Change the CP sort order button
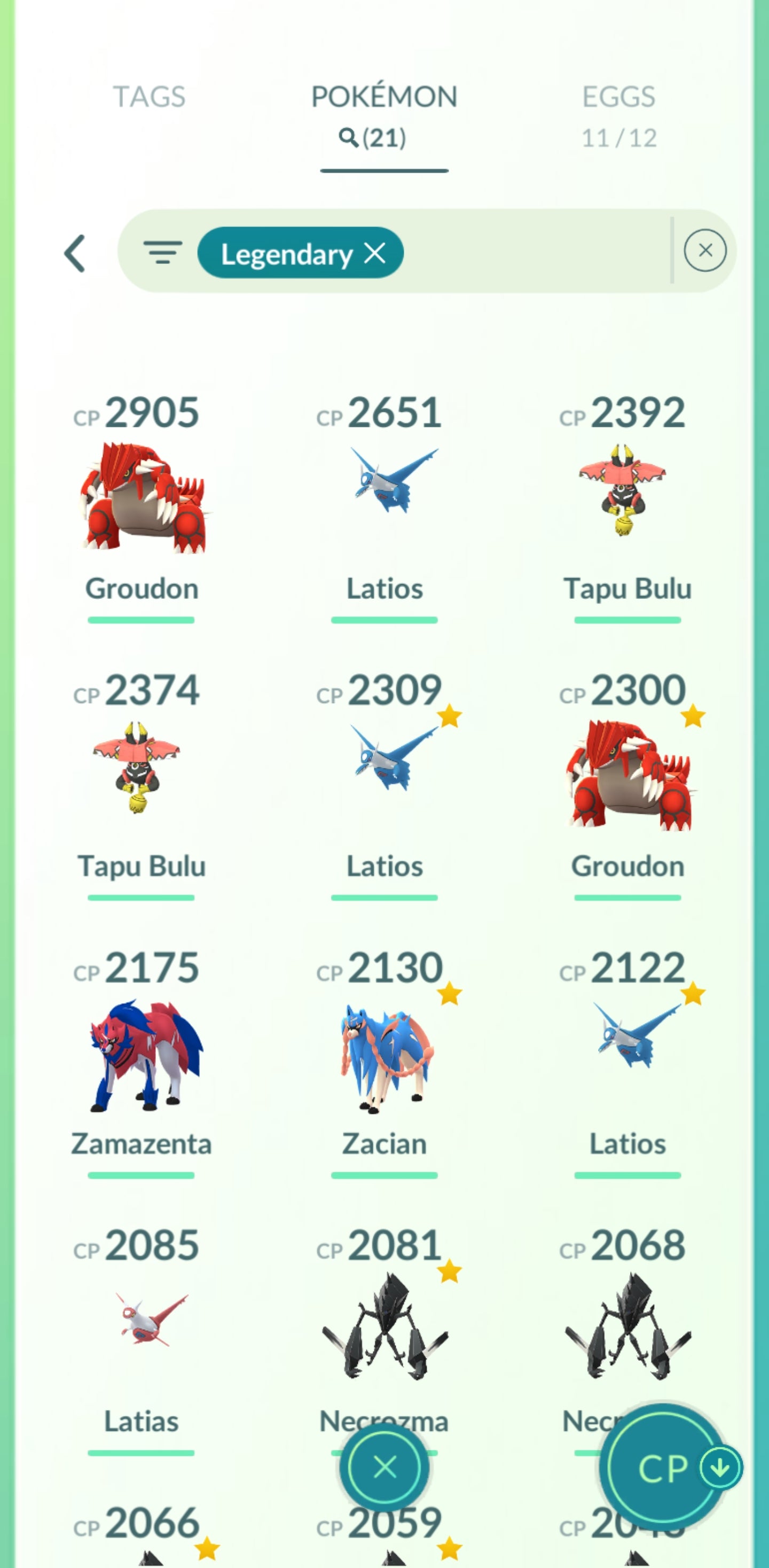Image resolution: width=769 pixels, height=1568 pixels. pos(669,1468)
